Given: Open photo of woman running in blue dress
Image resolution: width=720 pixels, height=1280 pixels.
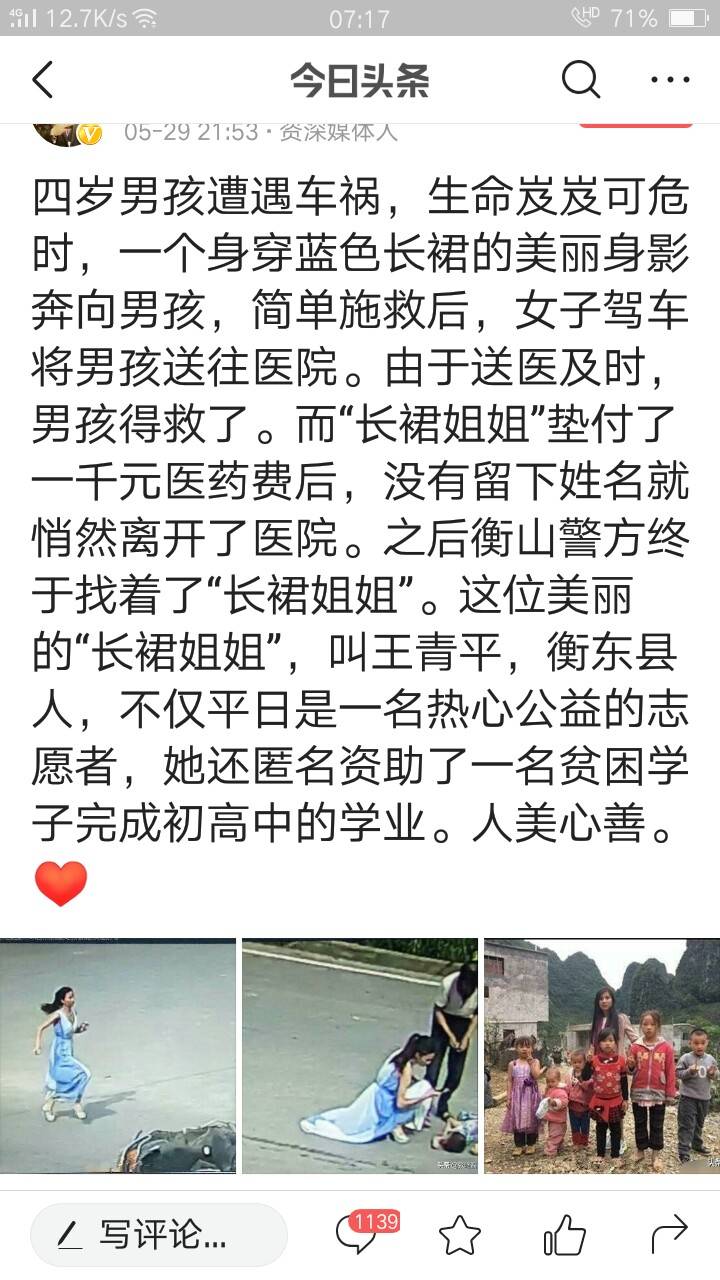Looking at the screenshot, I should tap(118, 1055).
